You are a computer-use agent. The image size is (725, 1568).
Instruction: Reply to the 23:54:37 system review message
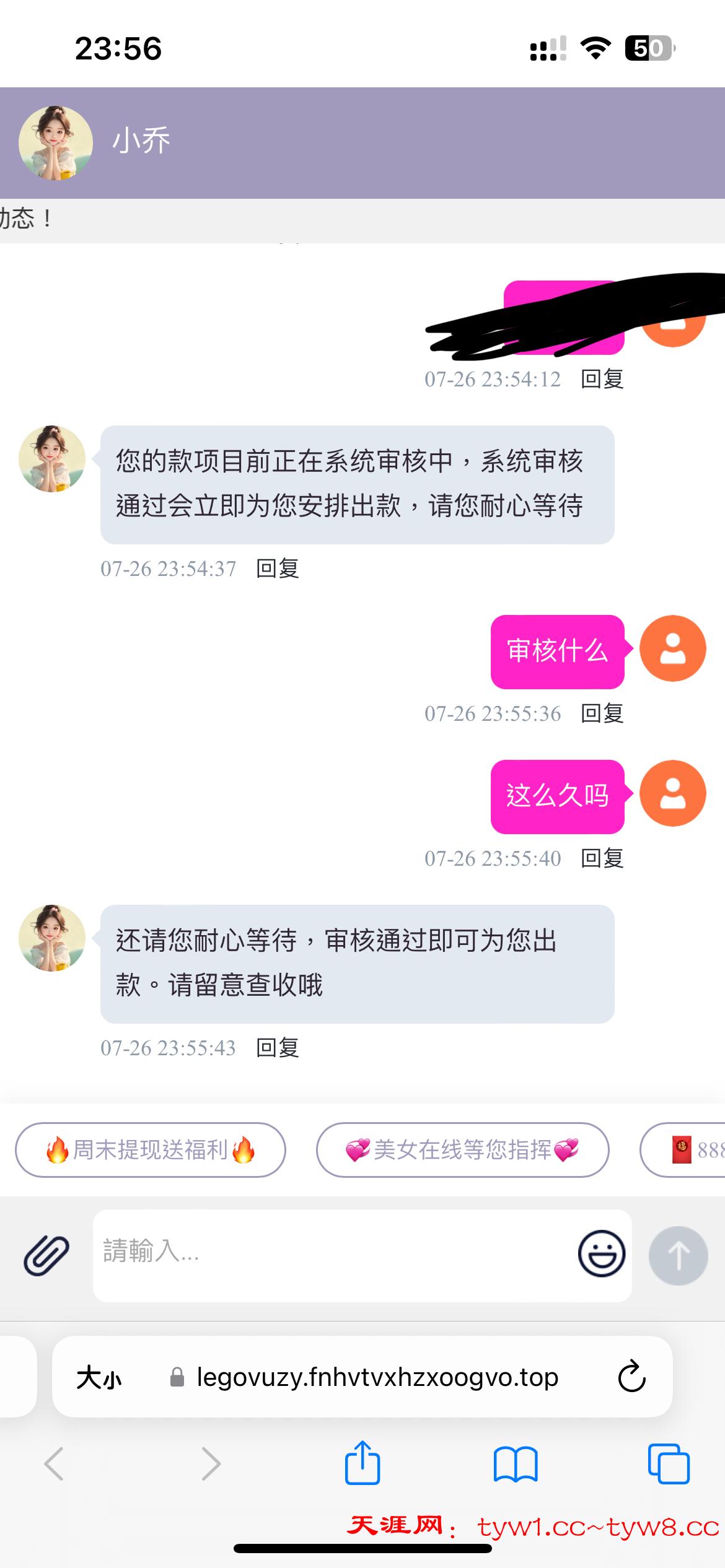click(278, 568)
